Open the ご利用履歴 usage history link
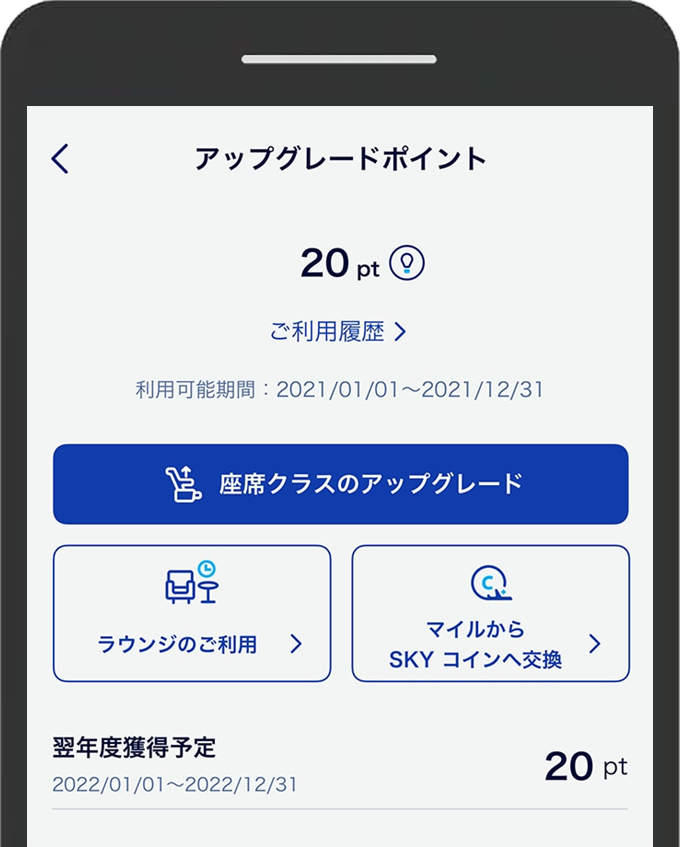This screenshot has width=680, height=847. click(x=338, y=333)
